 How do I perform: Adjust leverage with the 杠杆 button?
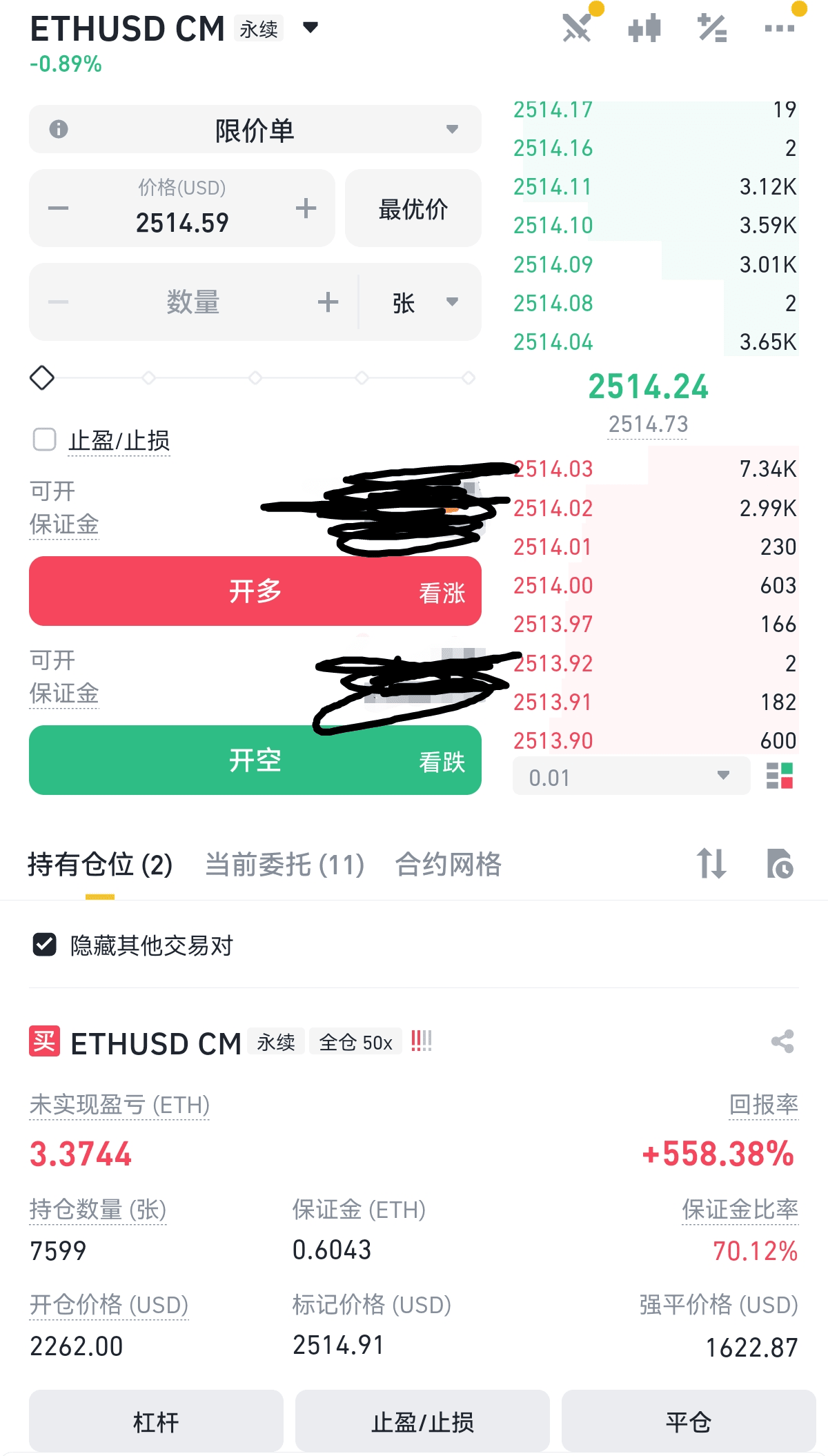tap(156, 1421)
